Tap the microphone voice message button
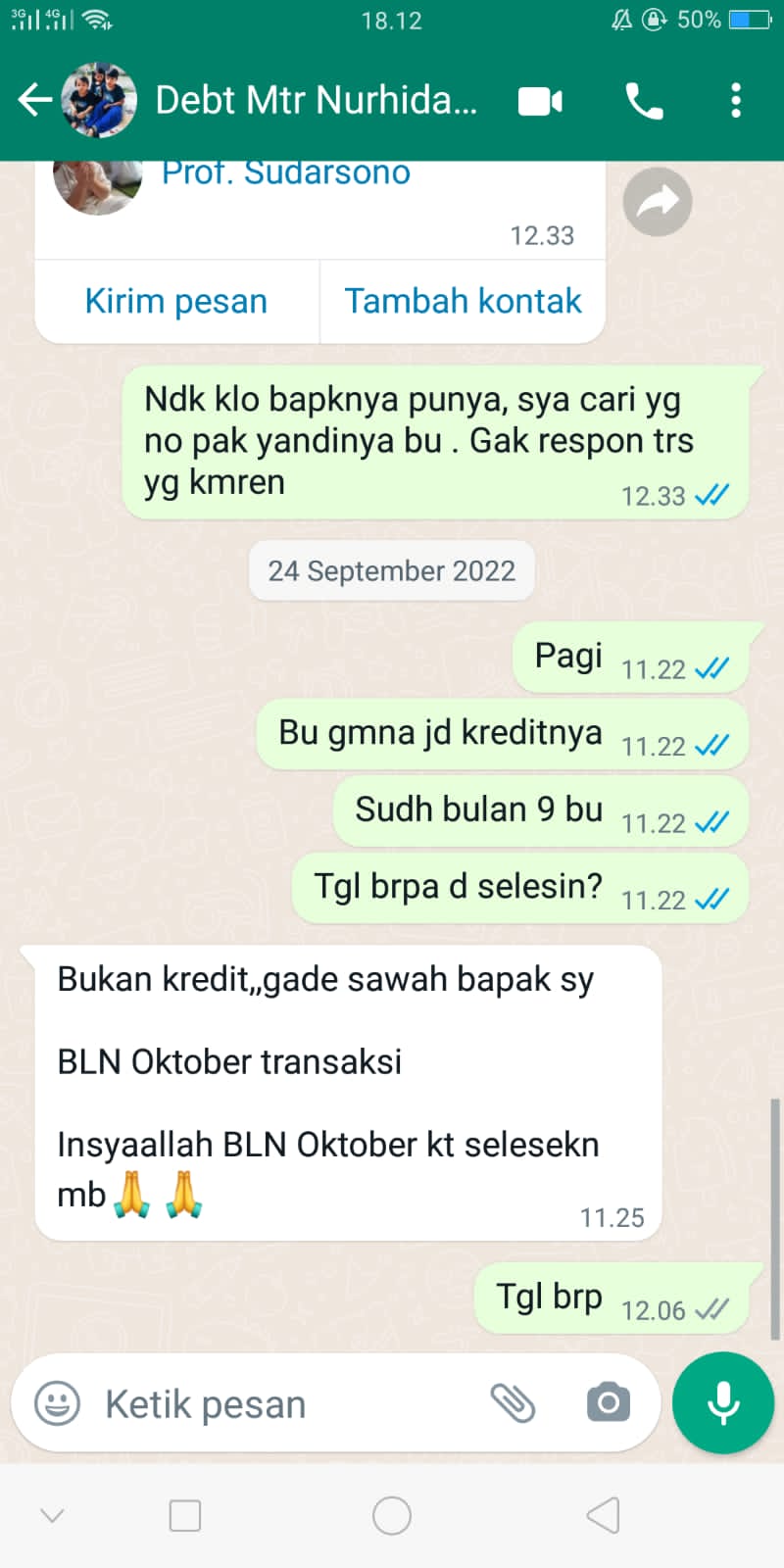Image resolution: width=784 pixels, height=1568 pixels. (723, 1402)
